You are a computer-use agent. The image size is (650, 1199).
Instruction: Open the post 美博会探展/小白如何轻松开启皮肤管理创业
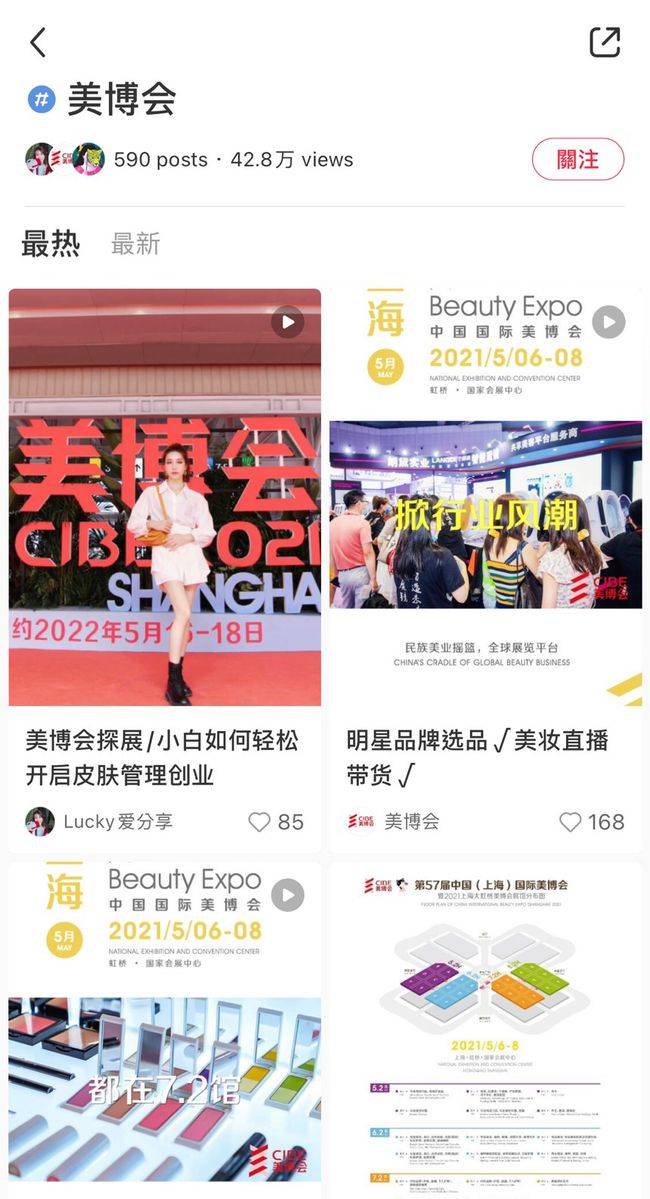tap(164, 497)
